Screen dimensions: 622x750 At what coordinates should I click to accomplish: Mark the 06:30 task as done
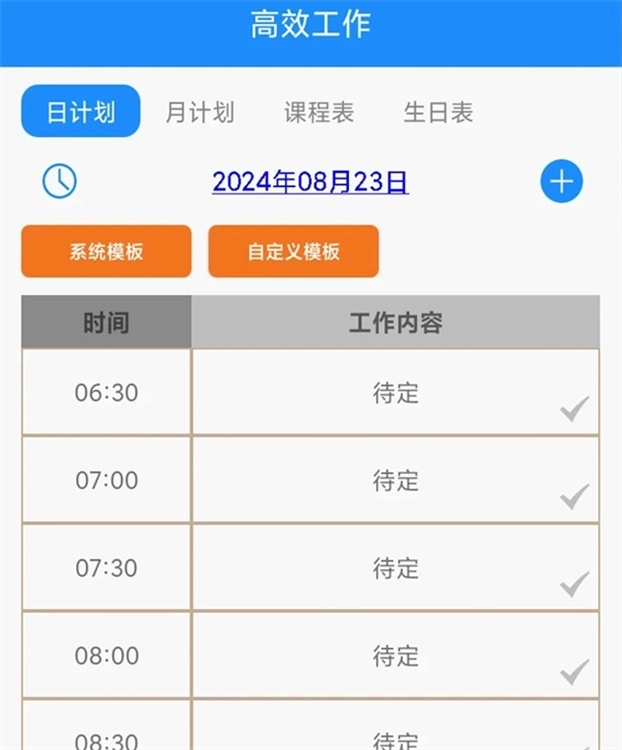pyautogui.click(x=574, y=408)
